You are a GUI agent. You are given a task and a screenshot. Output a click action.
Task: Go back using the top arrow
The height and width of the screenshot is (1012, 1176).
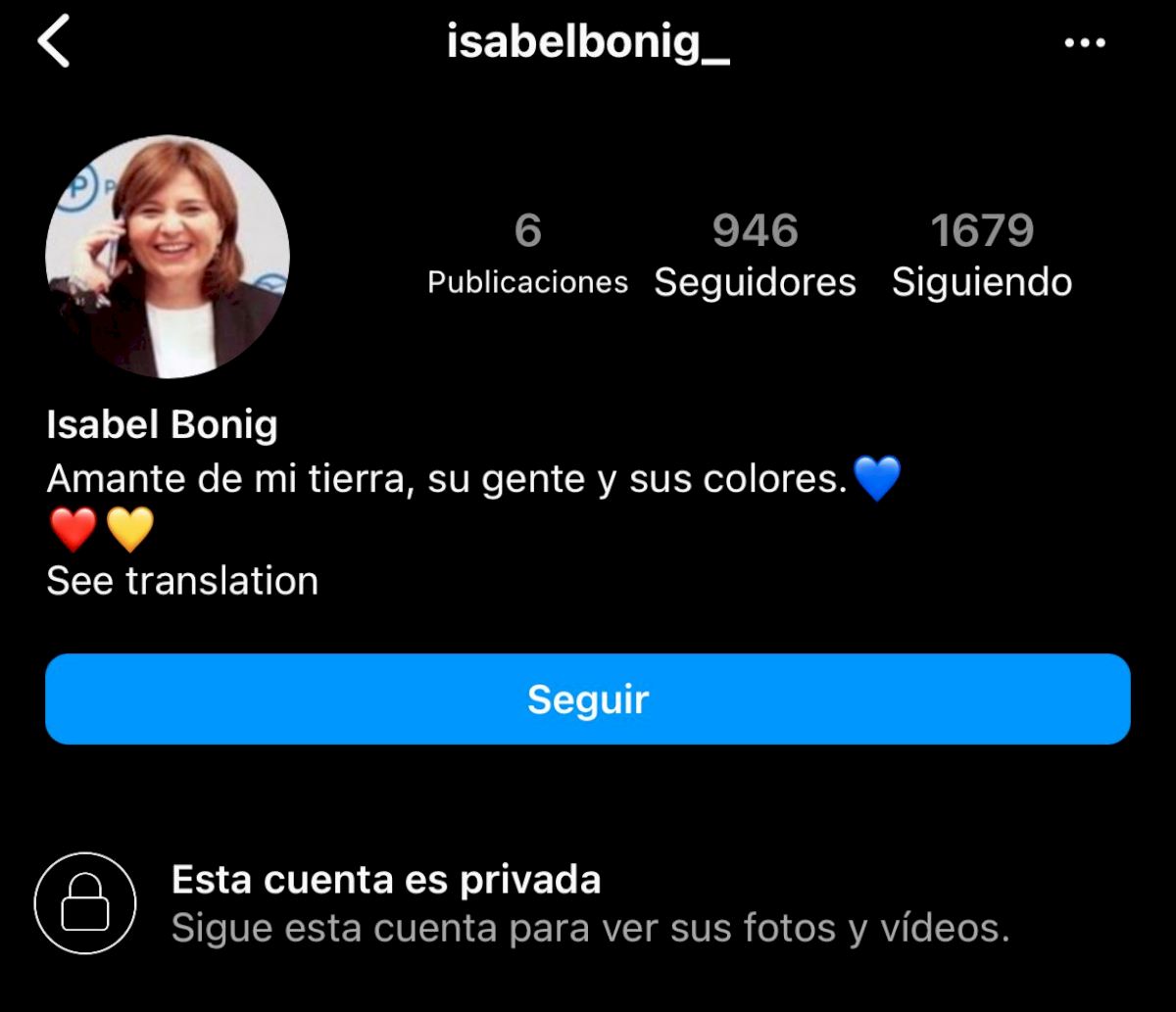[x=54, y=44]
